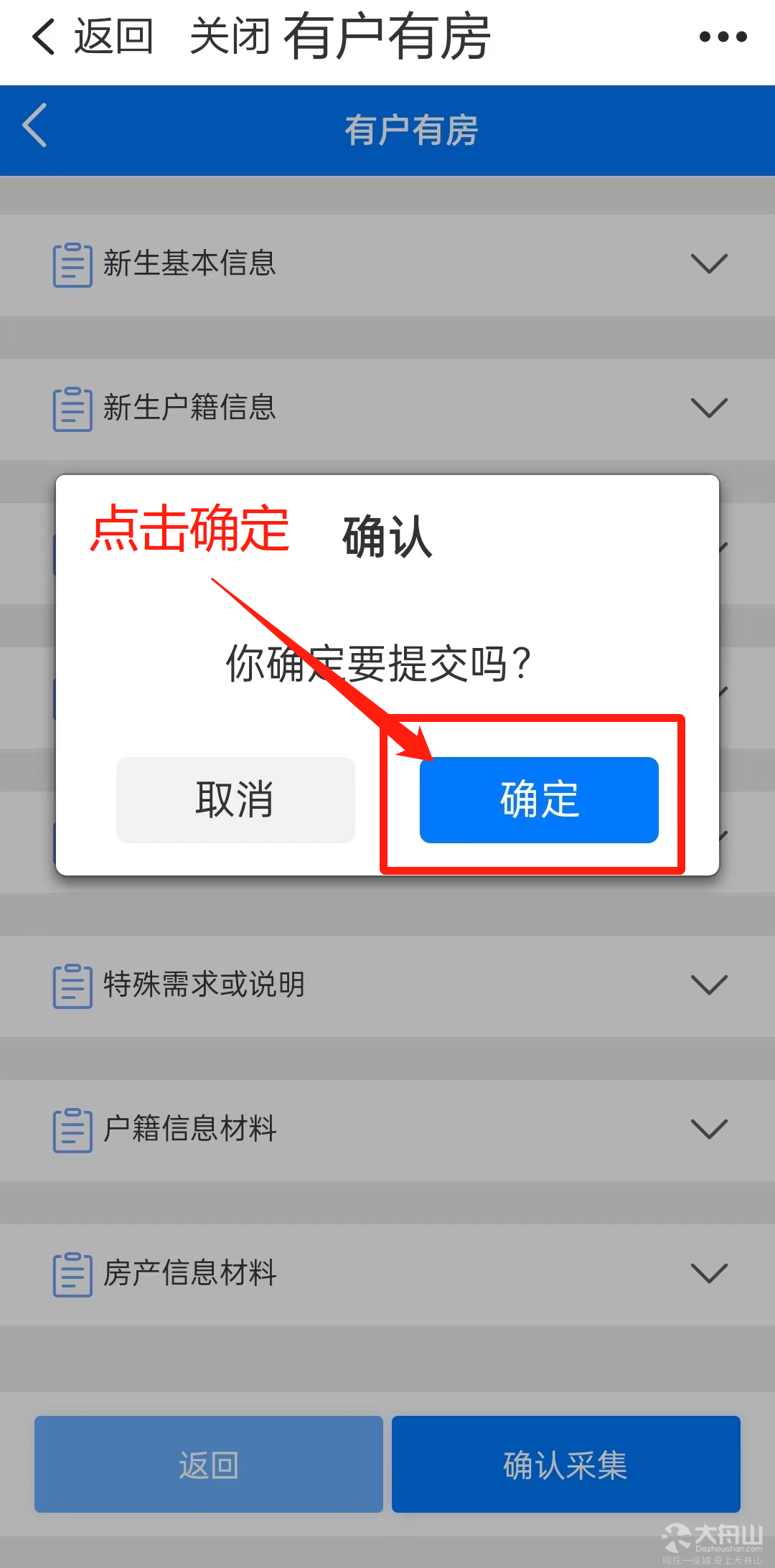The image size is (775, 1568).
Task: Expand 户籍信息材料 section
Action: (x=387, y=1130)
